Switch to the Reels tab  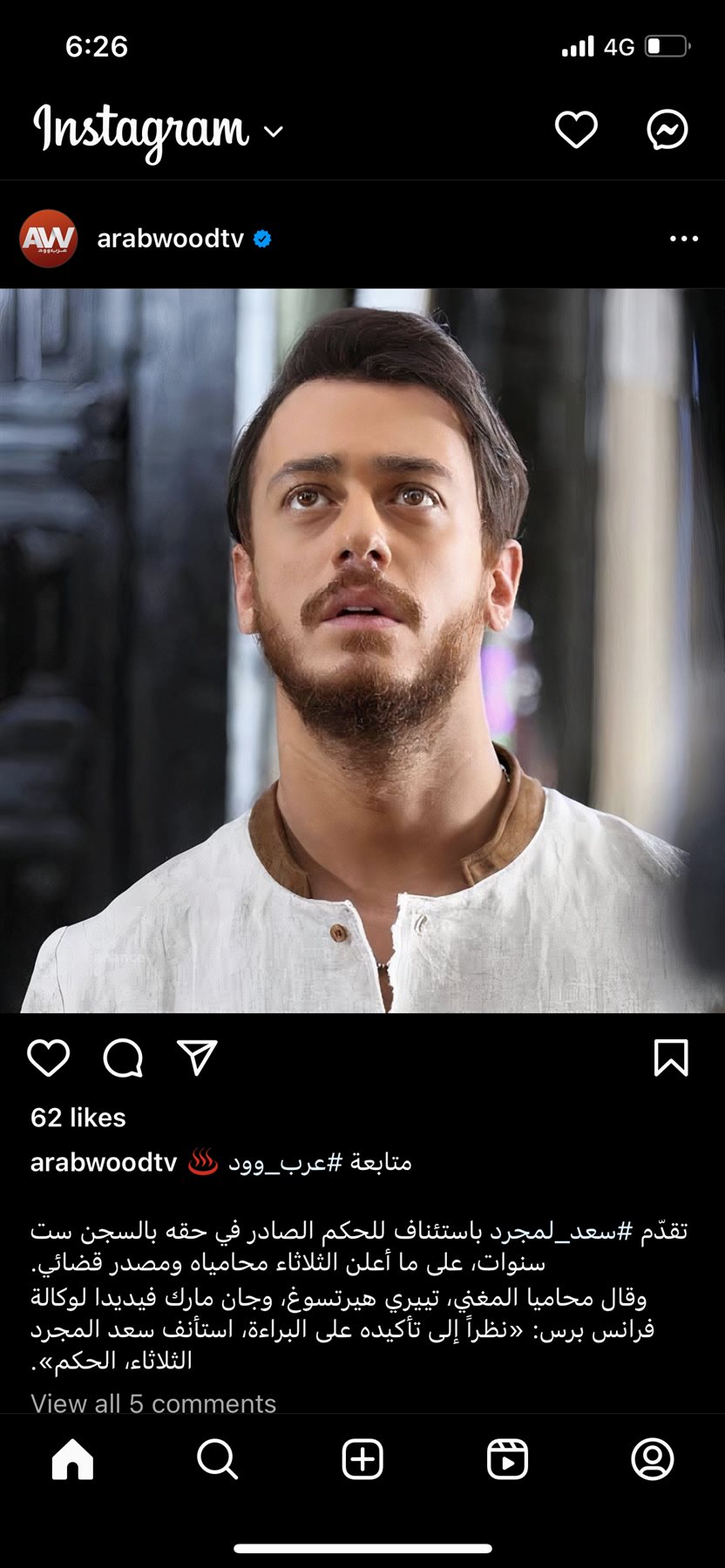(507, 1459)
